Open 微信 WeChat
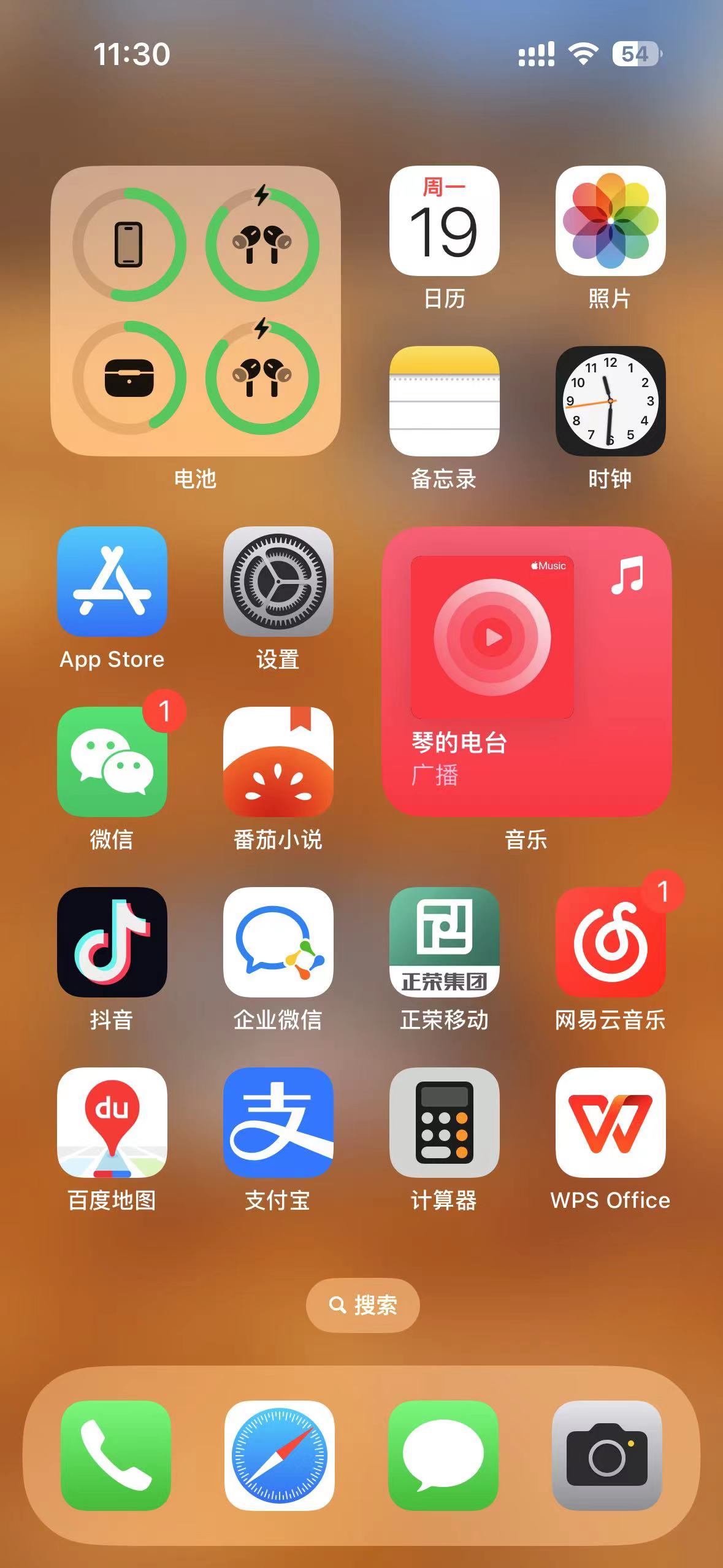This screenshot has width=723, height=1568. 112,762
